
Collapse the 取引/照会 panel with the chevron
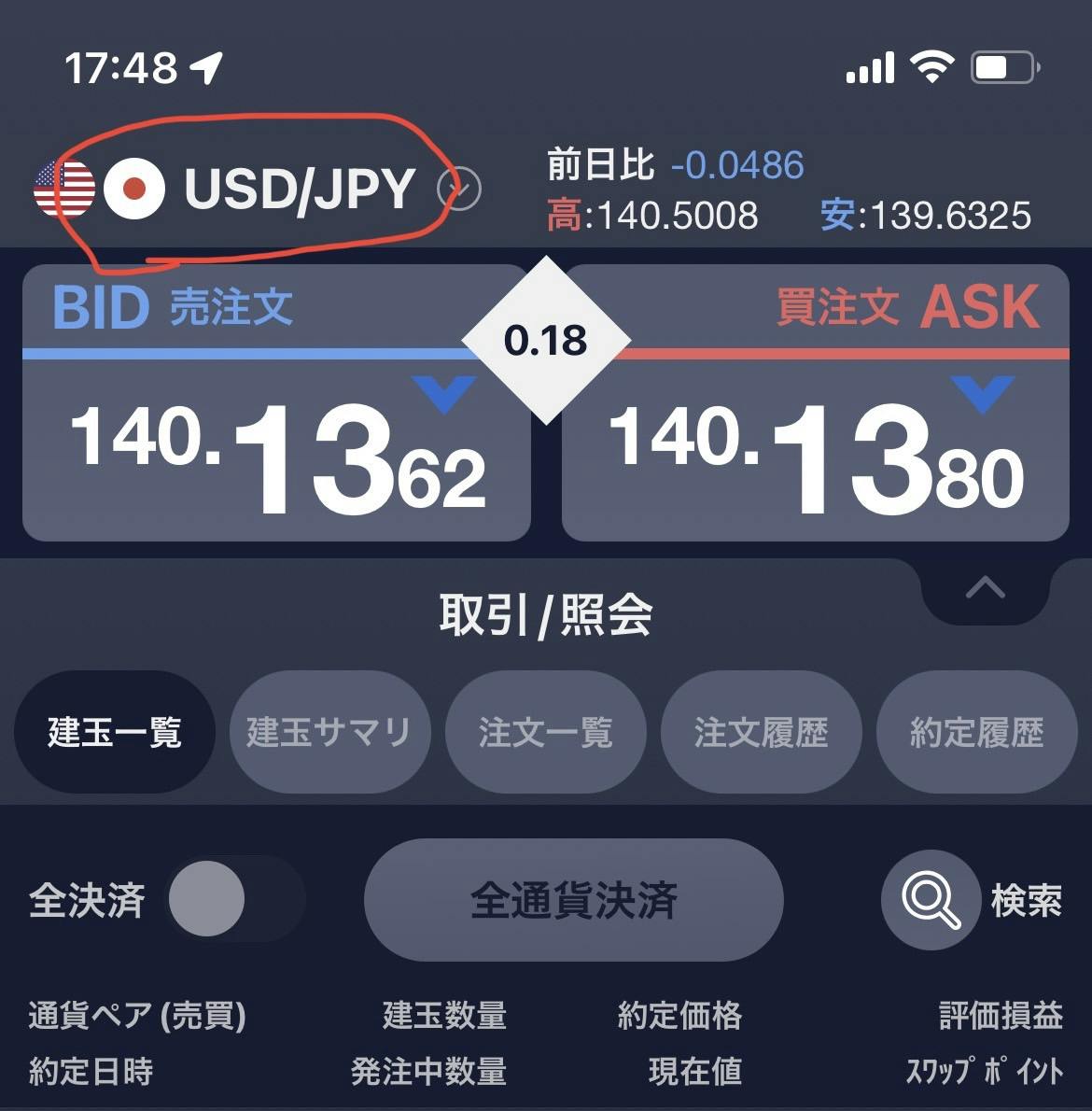(x=985, y=588)
